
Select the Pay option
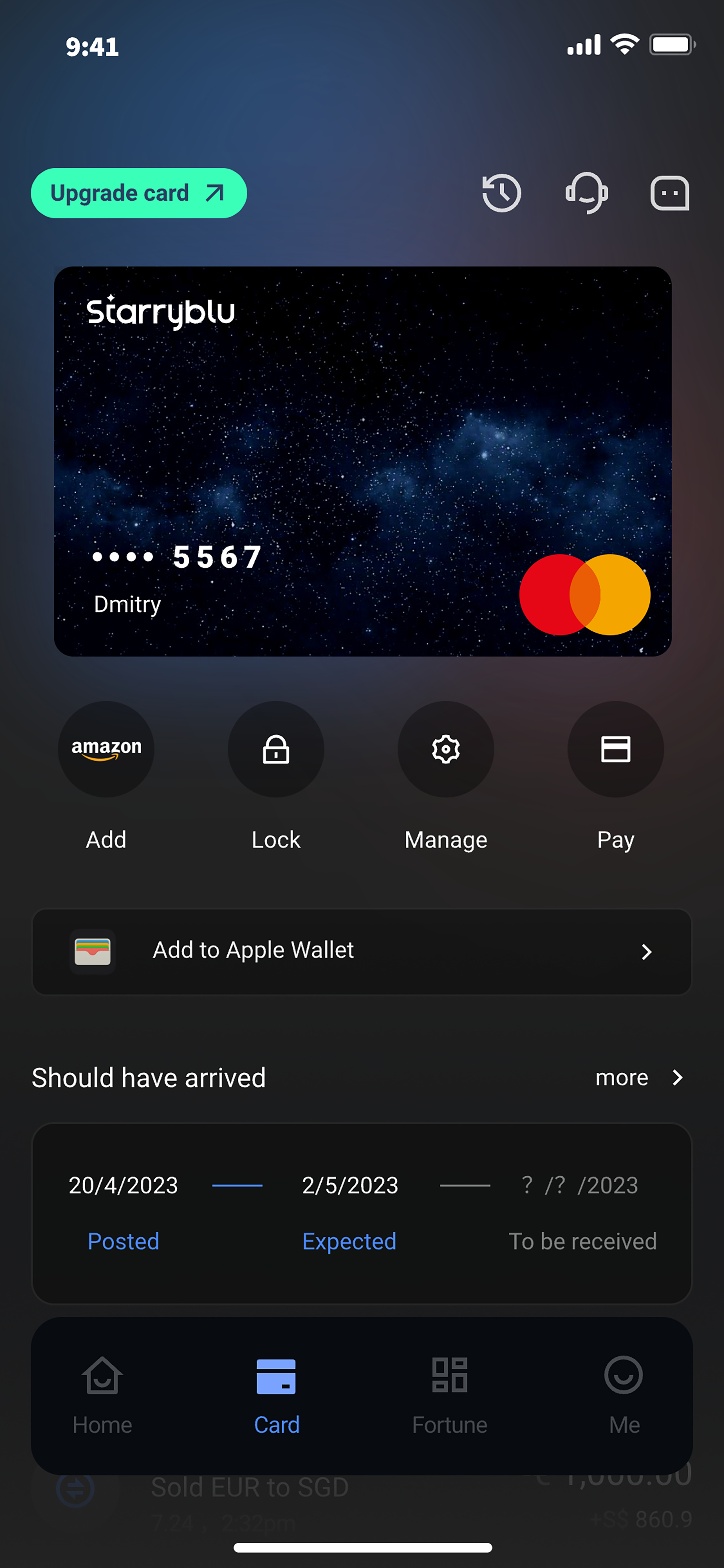tap(615, 749)
